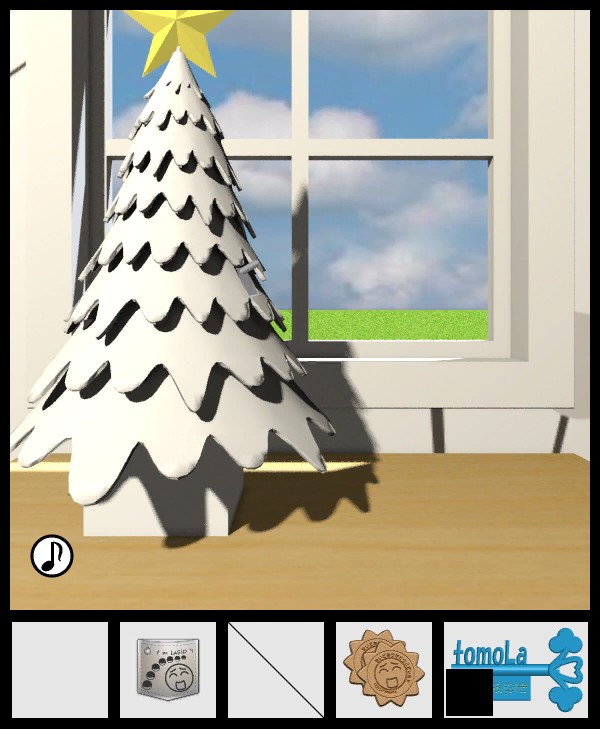Select the silver pocket item in inventory

(168, 669)
